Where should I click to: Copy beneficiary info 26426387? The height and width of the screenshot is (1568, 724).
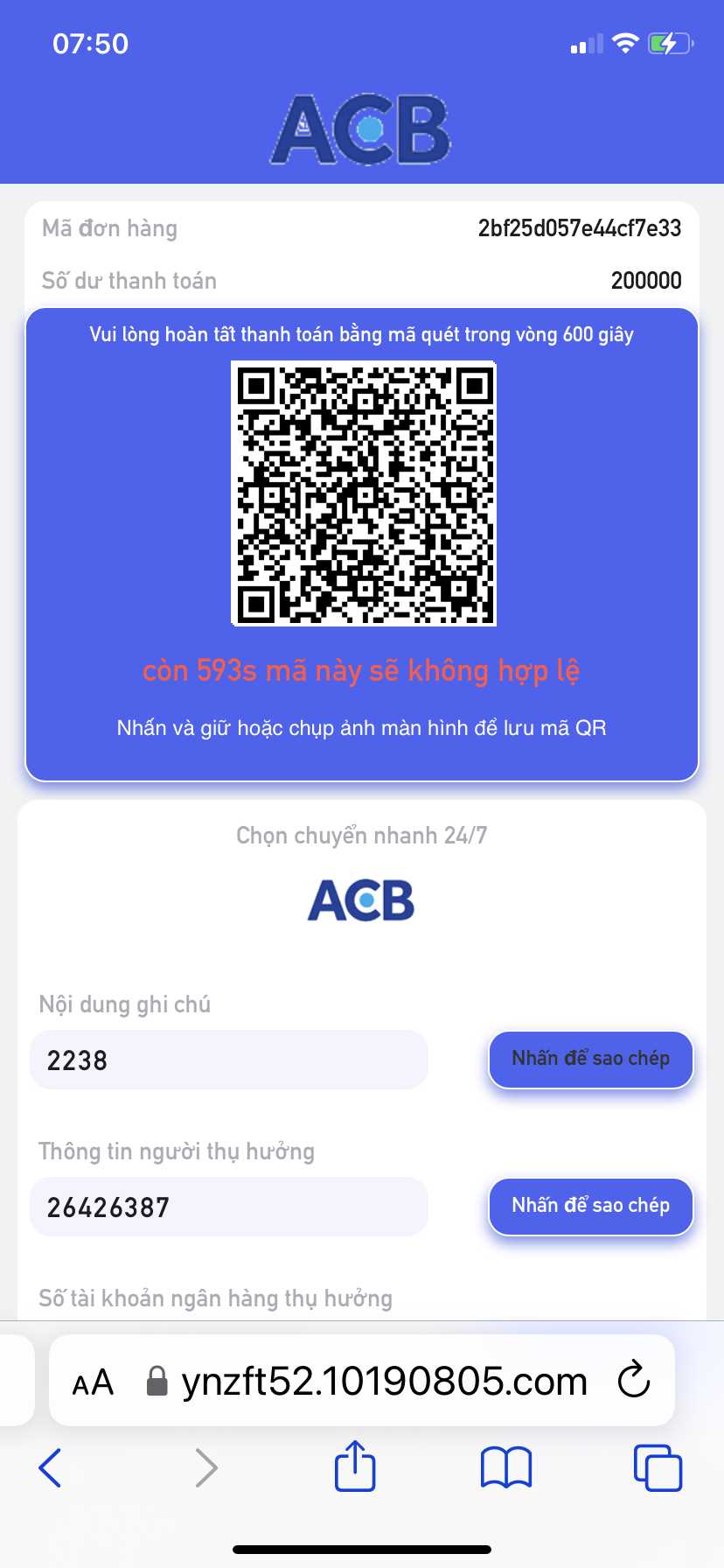point(590,1206)
